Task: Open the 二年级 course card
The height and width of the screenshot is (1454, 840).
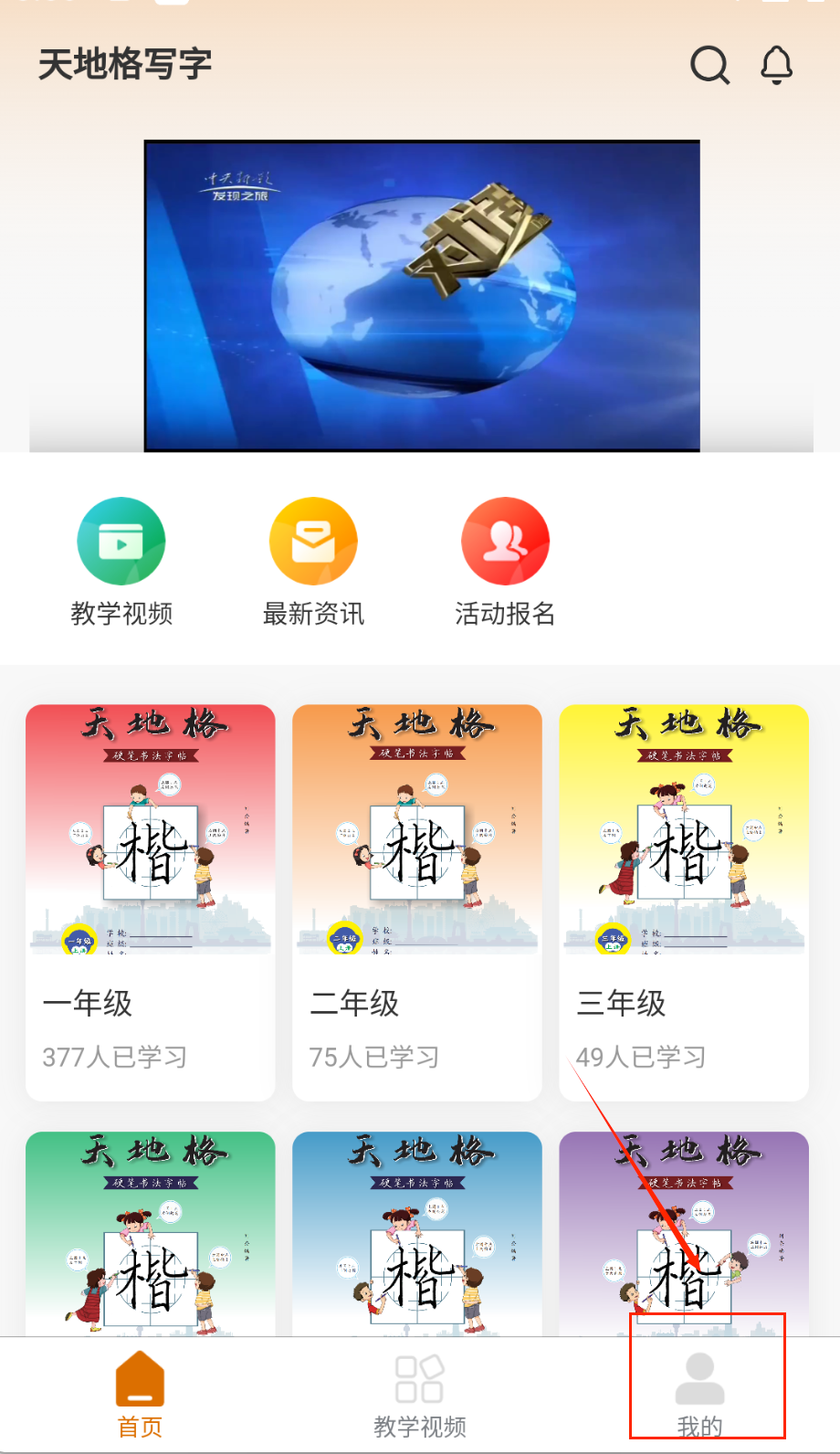Action: point(417,902)
